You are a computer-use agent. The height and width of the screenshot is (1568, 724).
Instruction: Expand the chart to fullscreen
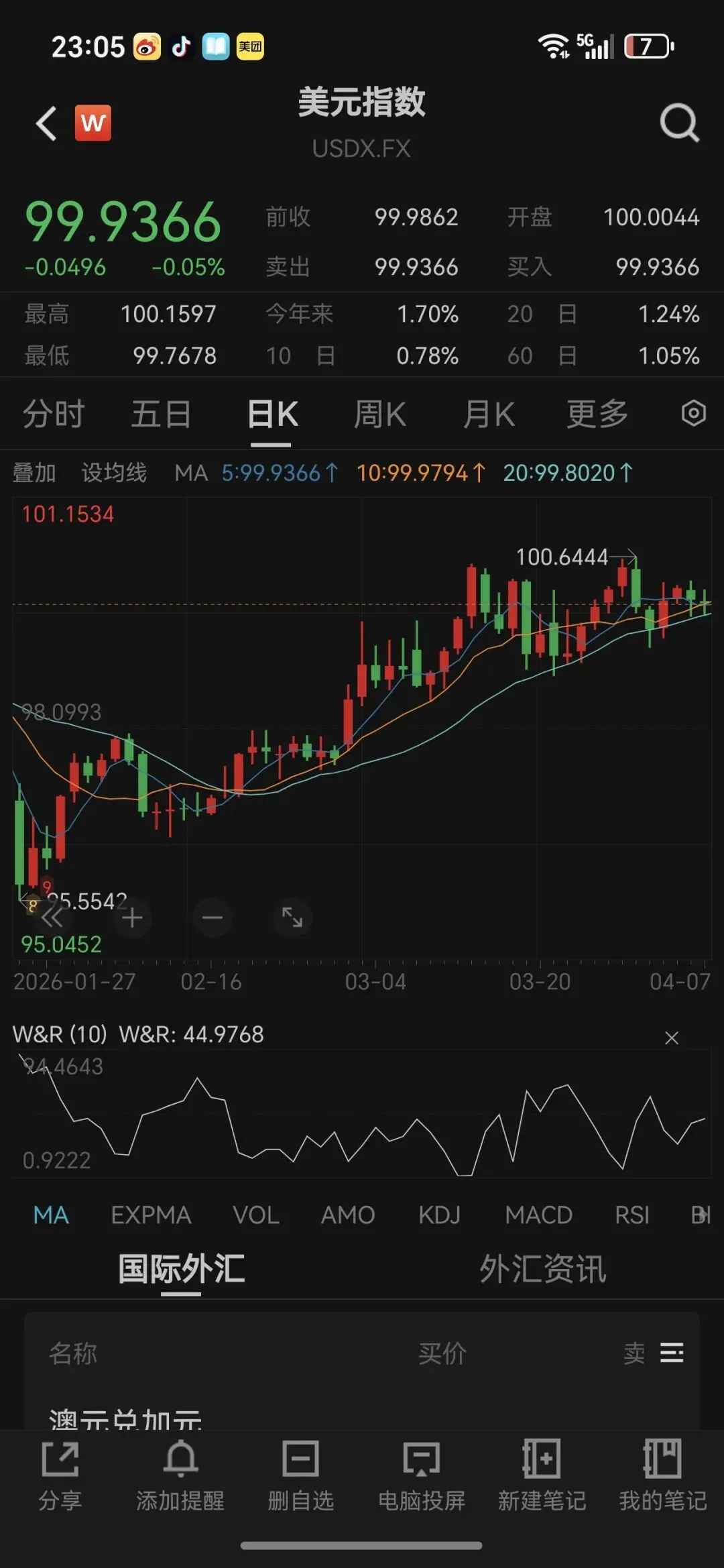(292, 917)
